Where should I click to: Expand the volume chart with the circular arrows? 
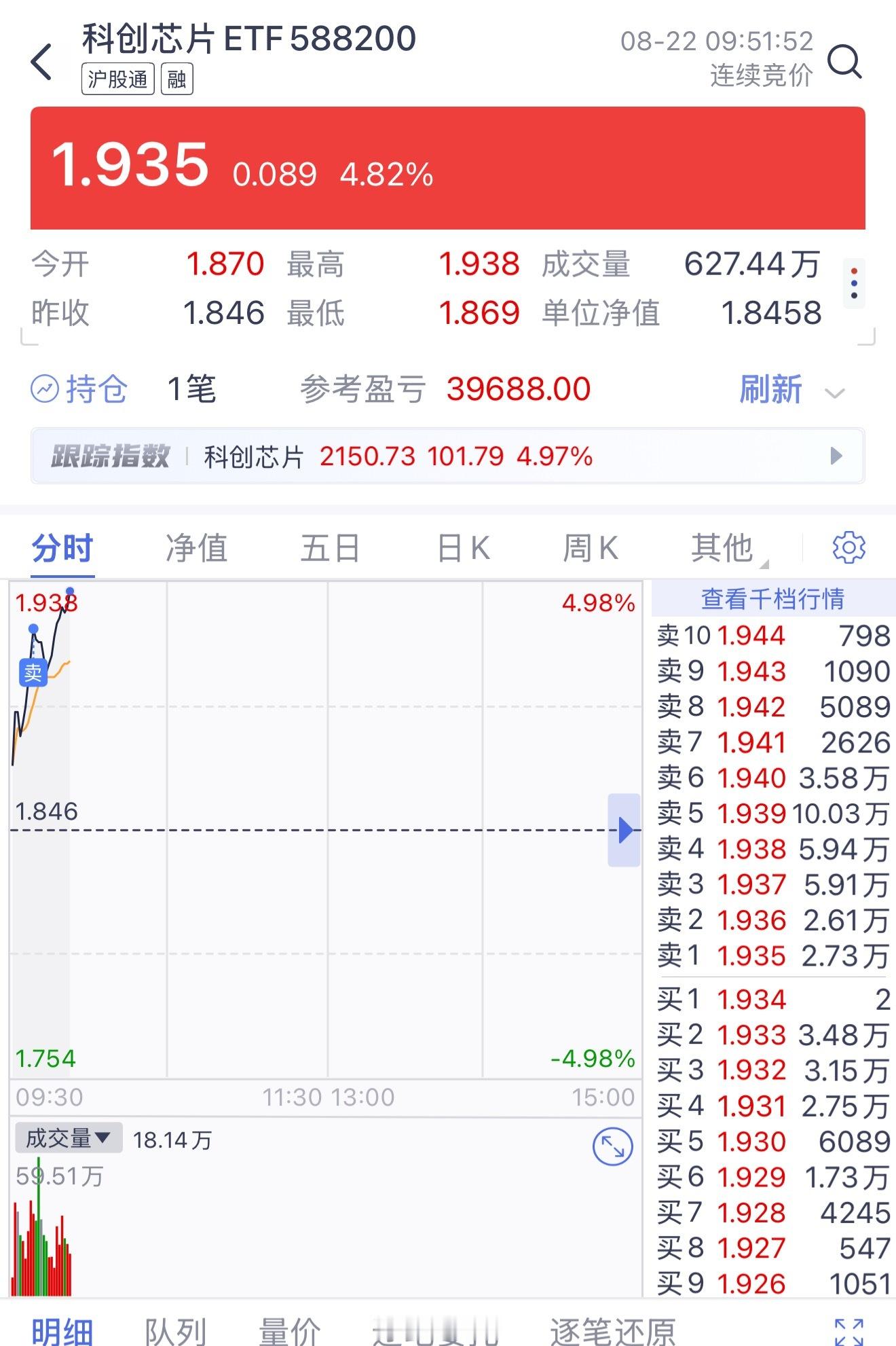(612, 1147)
